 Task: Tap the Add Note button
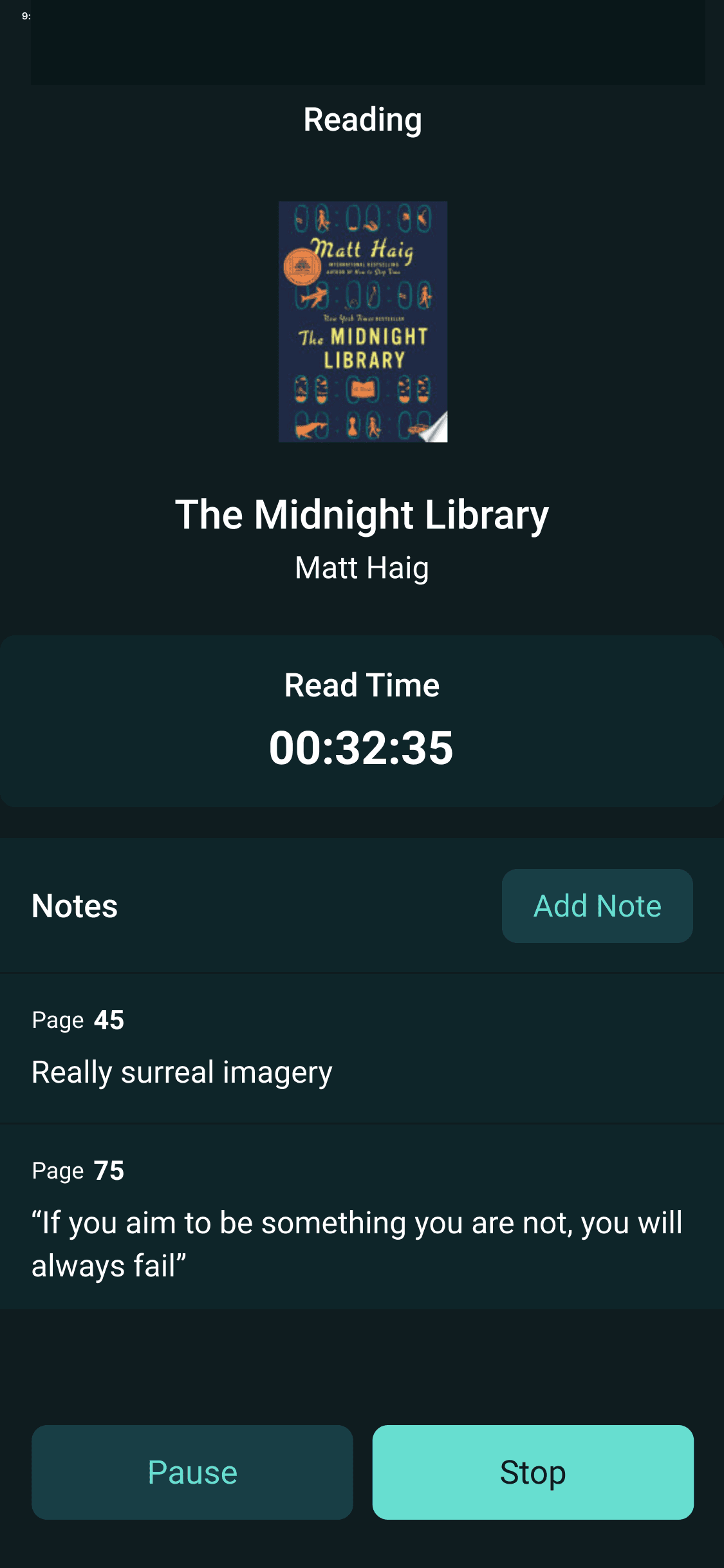pyautogui.click(x=597, y=906)
